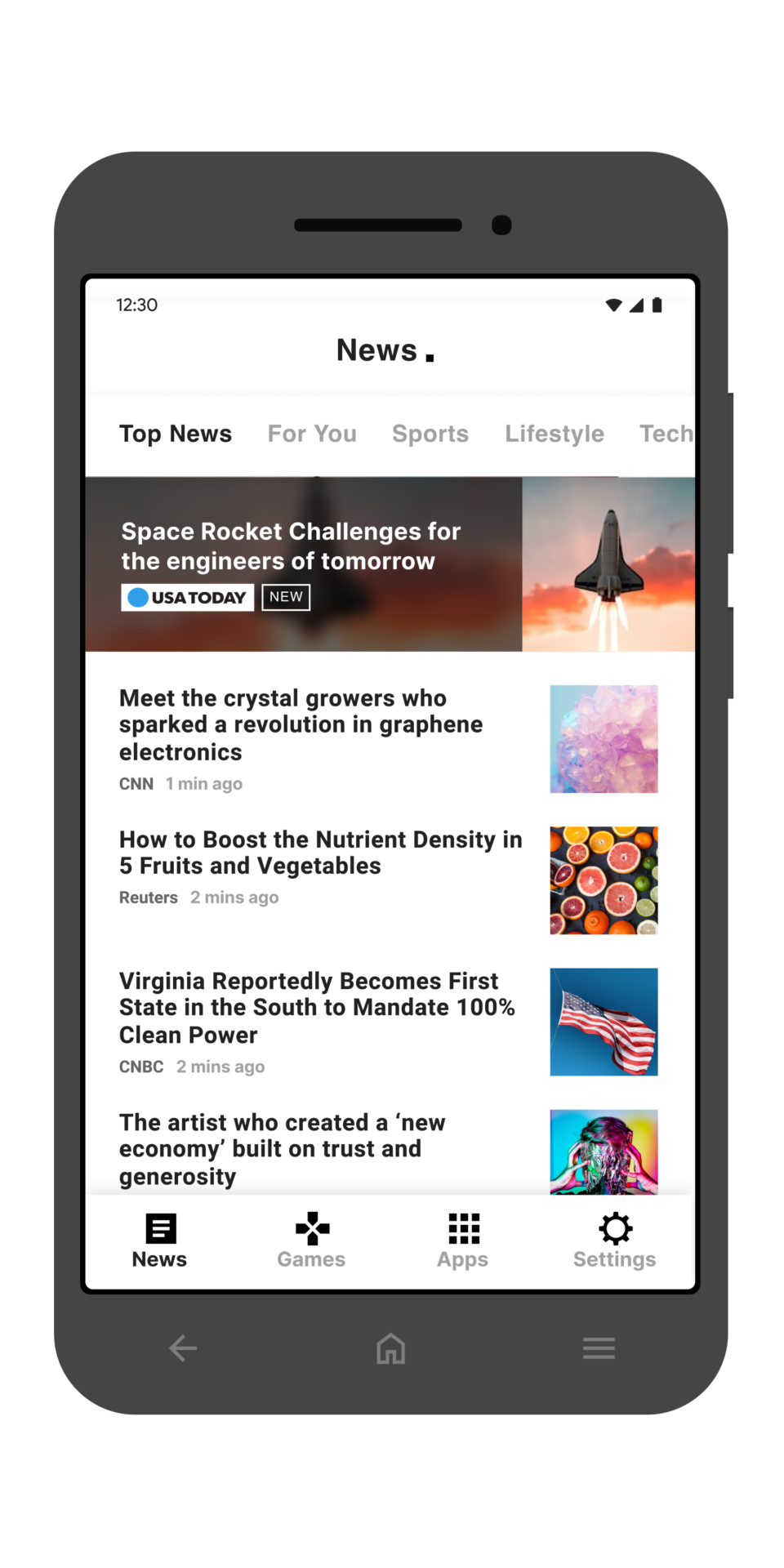Open Settings from bottom navigation

pos(614,1241)
